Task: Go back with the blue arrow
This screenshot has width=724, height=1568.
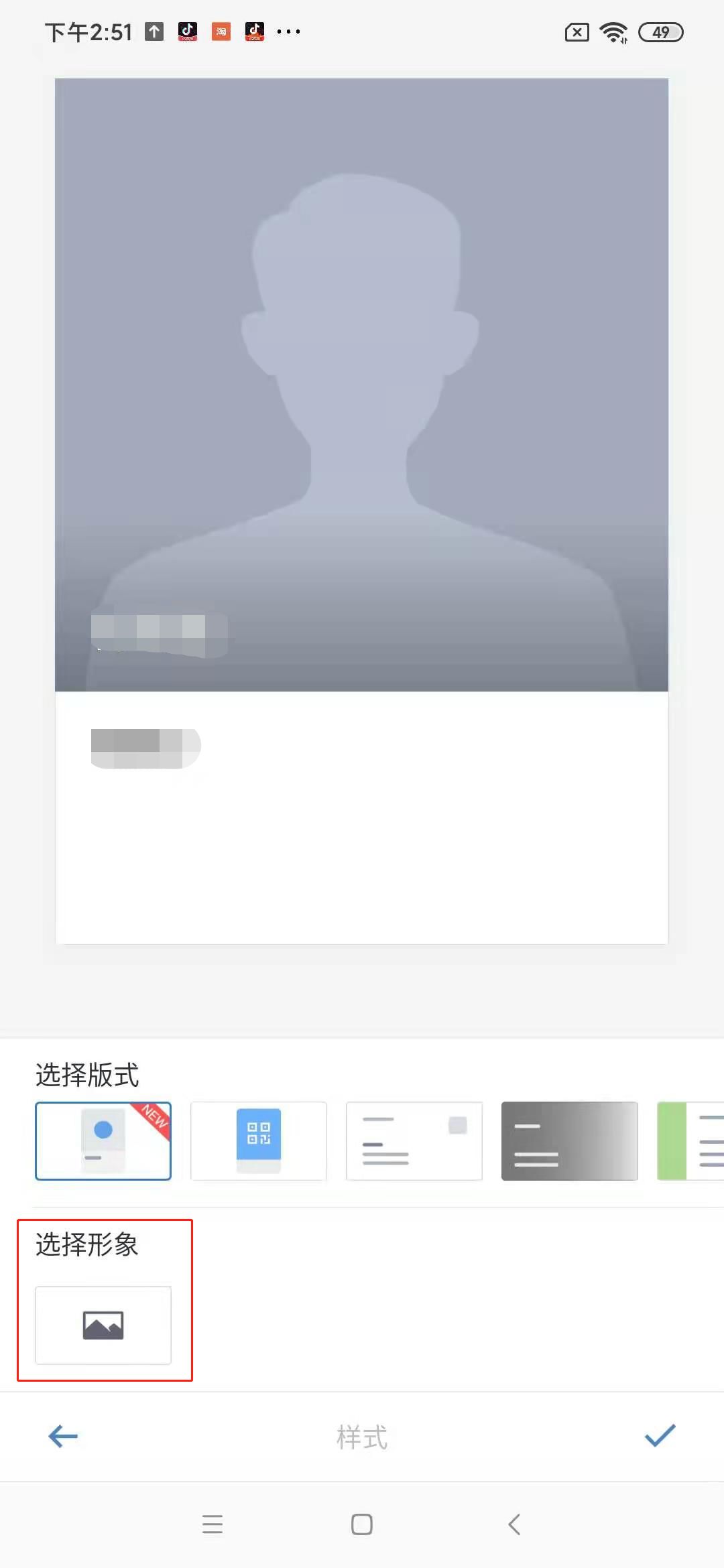Action: tap(63, 1436)
